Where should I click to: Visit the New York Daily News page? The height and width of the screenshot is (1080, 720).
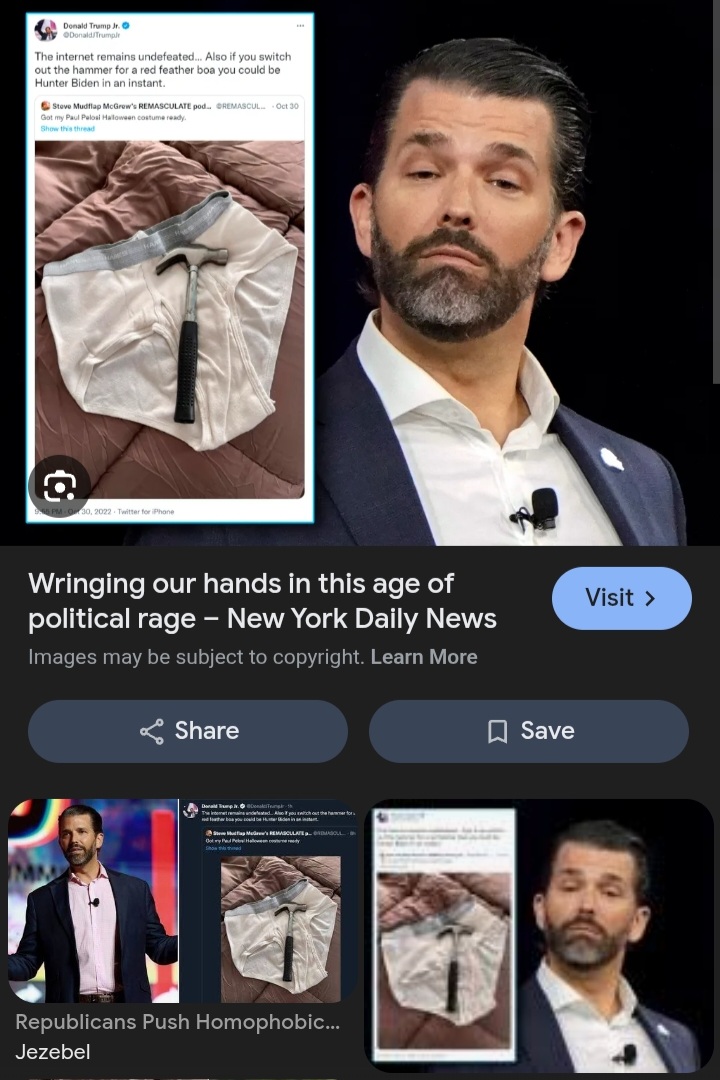click(621, 598)
